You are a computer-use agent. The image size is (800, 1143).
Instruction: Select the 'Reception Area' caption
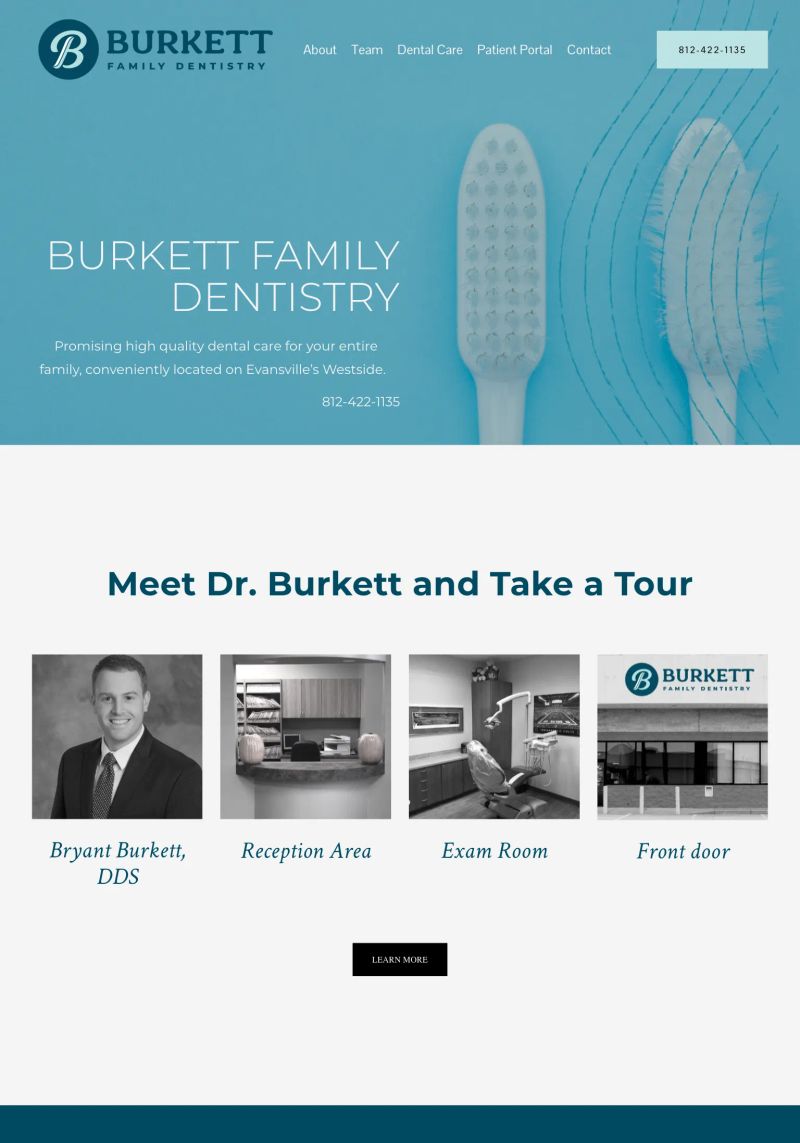click(x=305, y=851)
